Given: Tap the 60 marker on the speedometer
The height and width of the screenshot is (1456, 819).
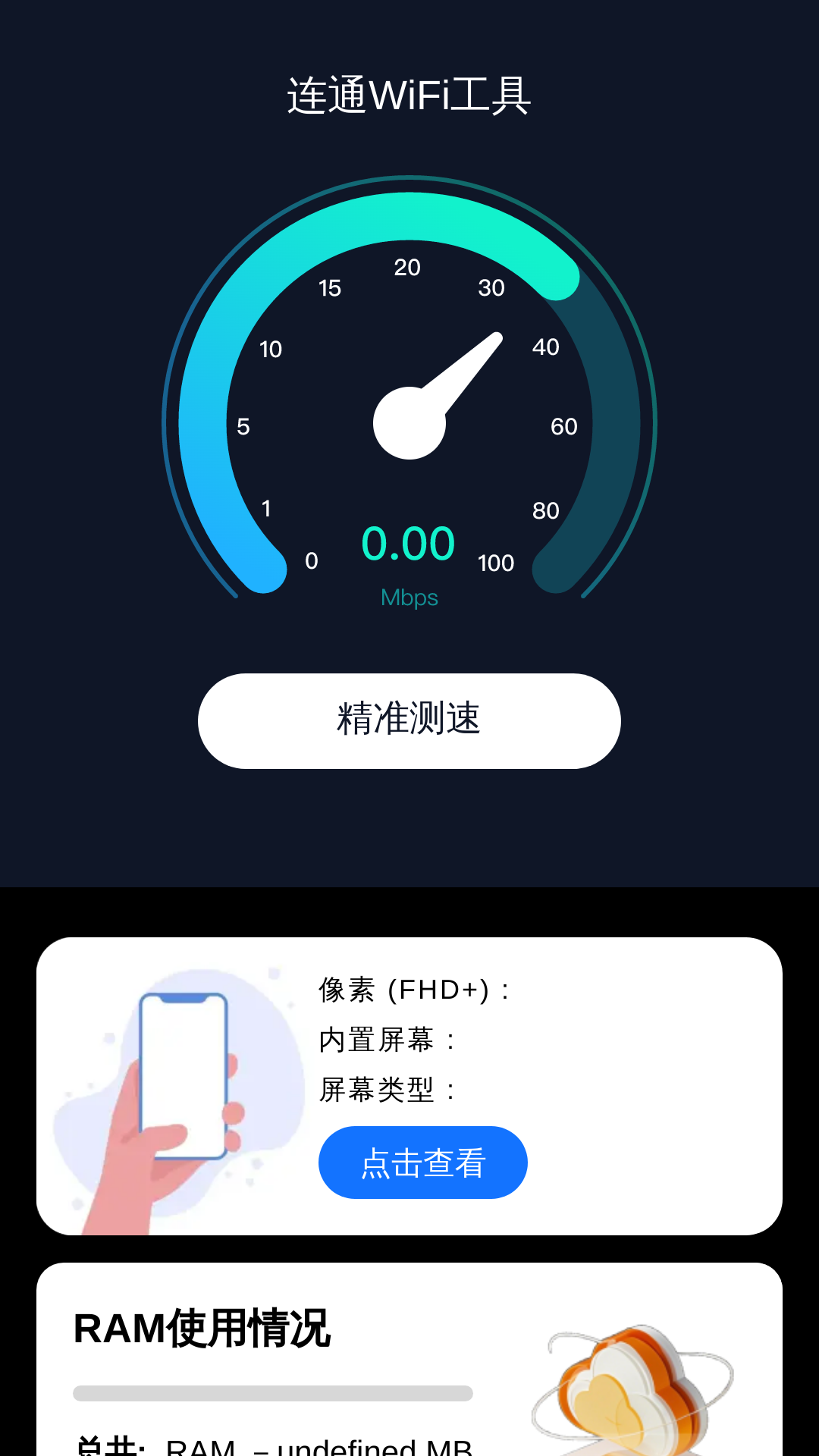Looking at the screenshot, I should click(x=563, y=426).
